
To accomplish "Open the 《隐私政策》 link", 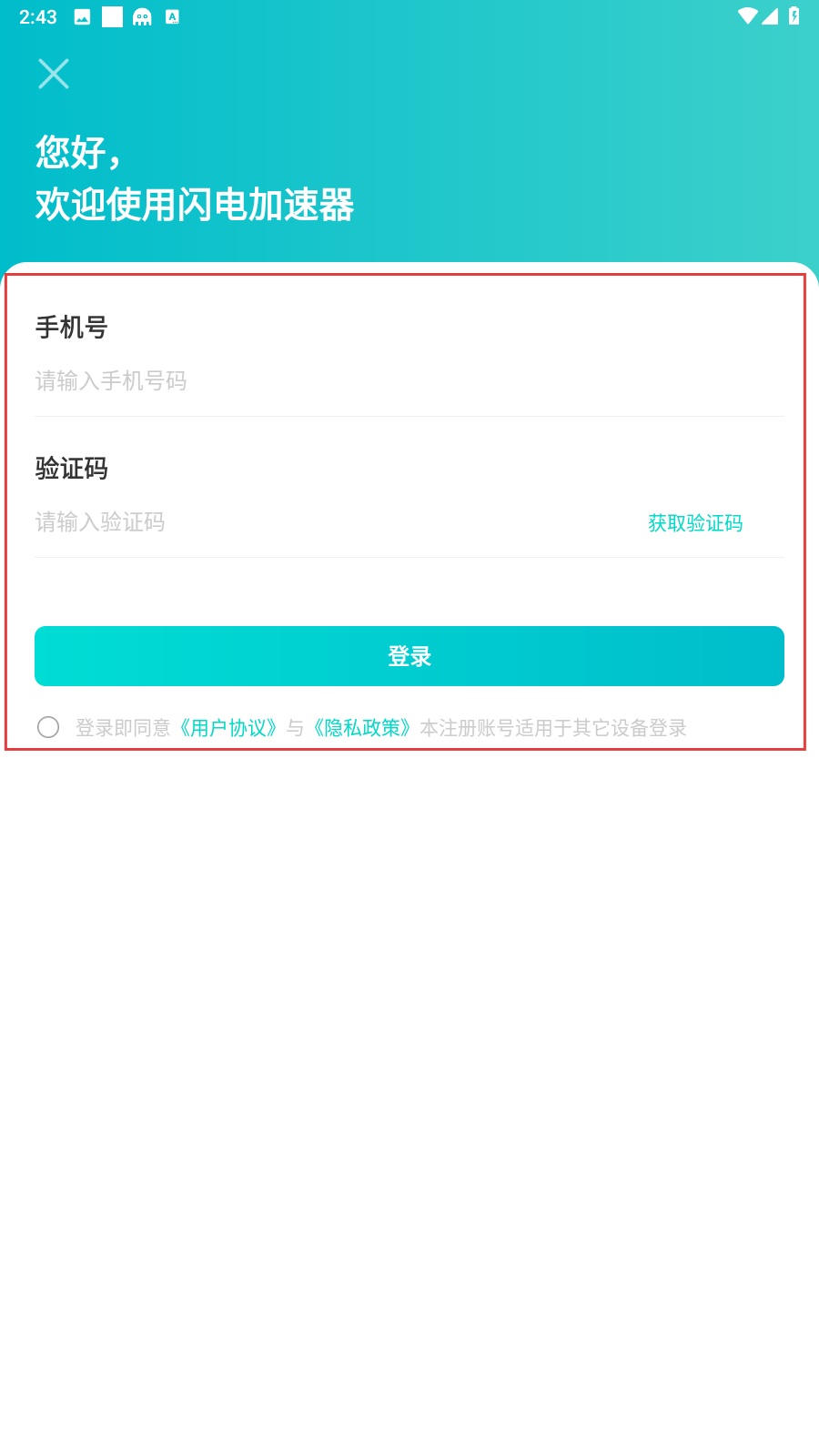I will 362,728.
